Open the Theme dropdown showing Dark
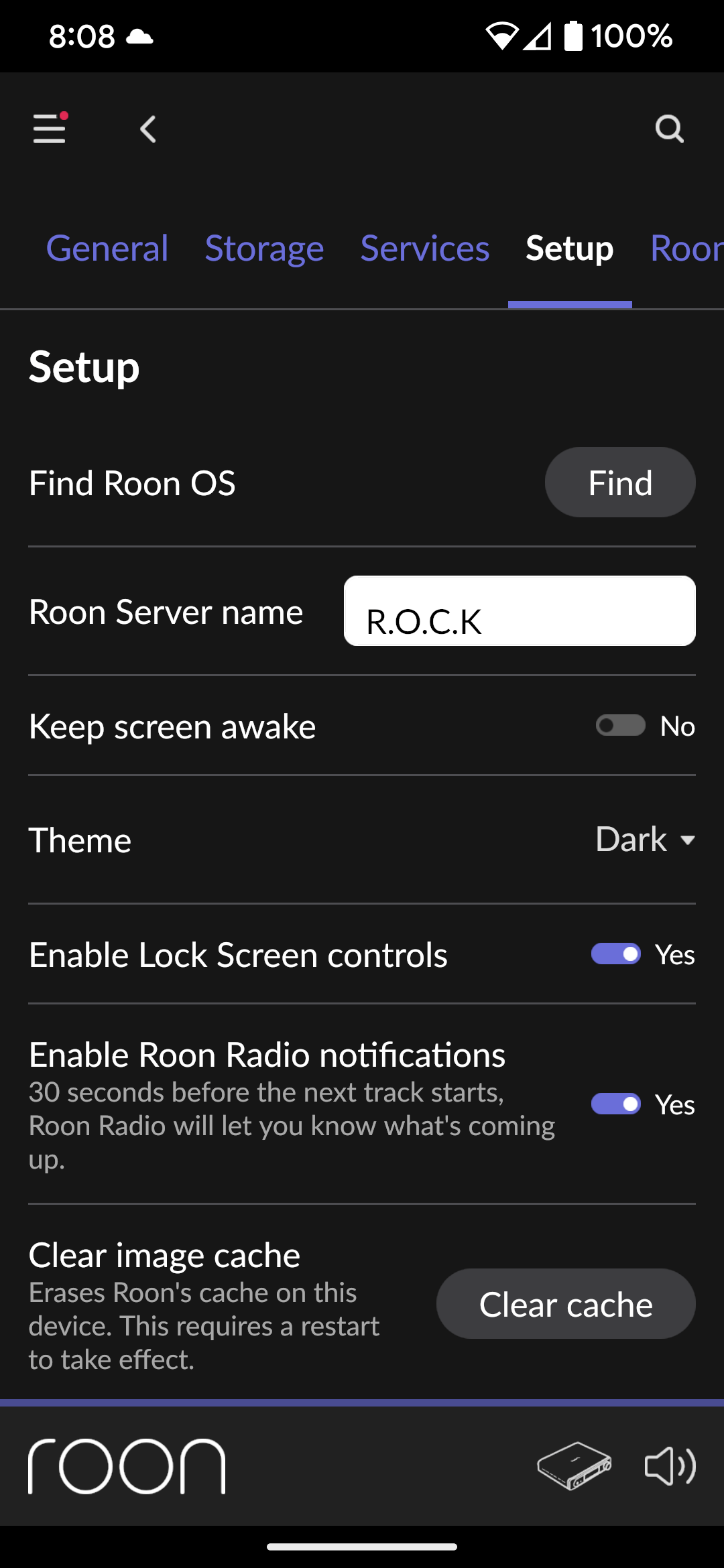 tap(645, 840)
